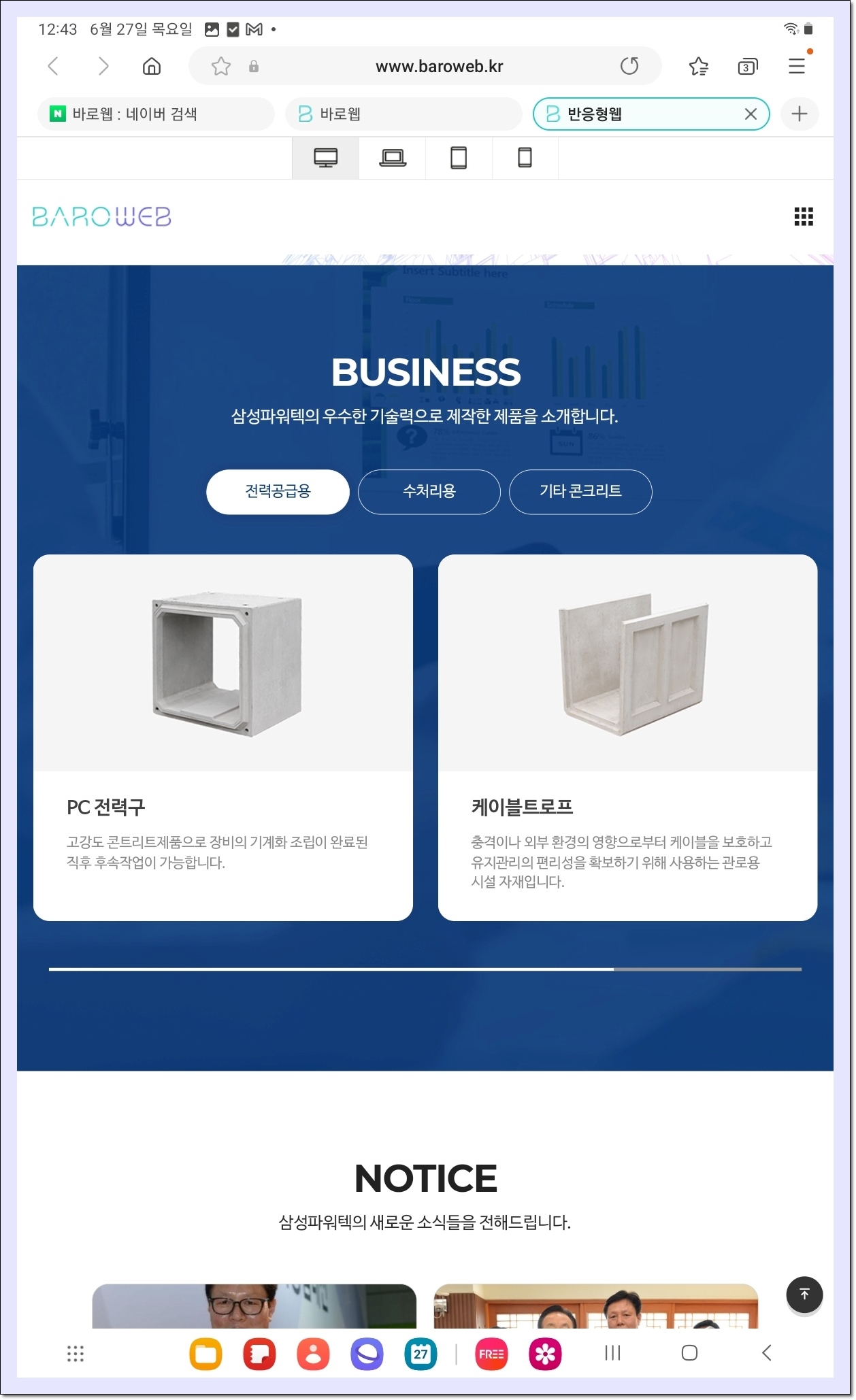Image resolution: width=856 pixels, height=1400 pixels.
Task: Switch to the 바로웹 tab
Action: point(404,114)
